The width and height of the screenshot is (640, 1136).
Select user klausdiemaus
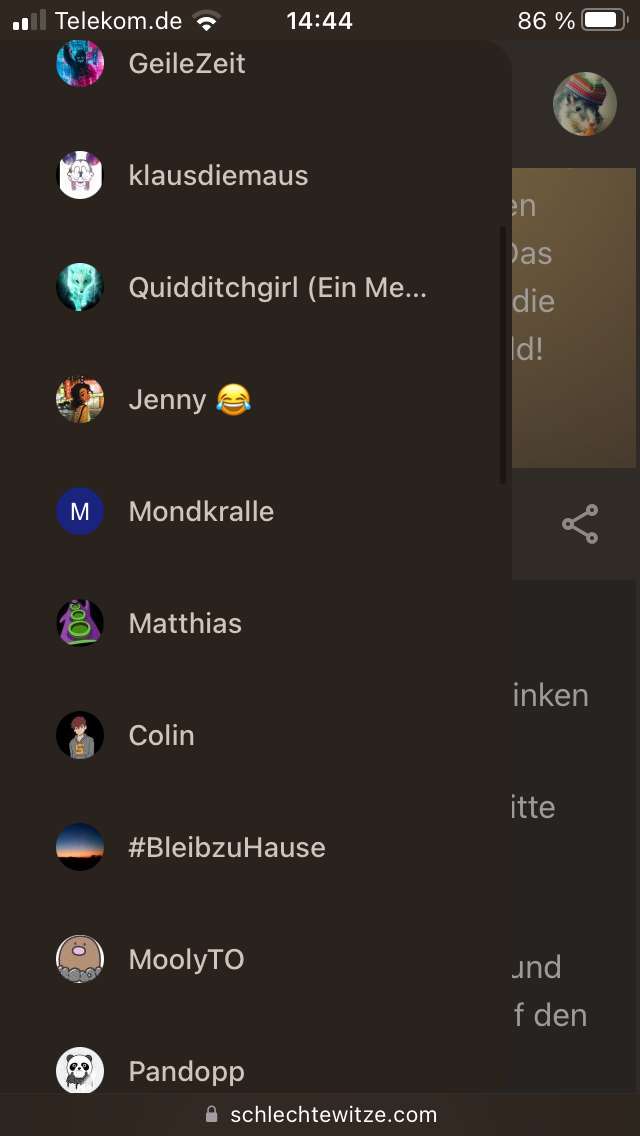click(x=218, y=176)
